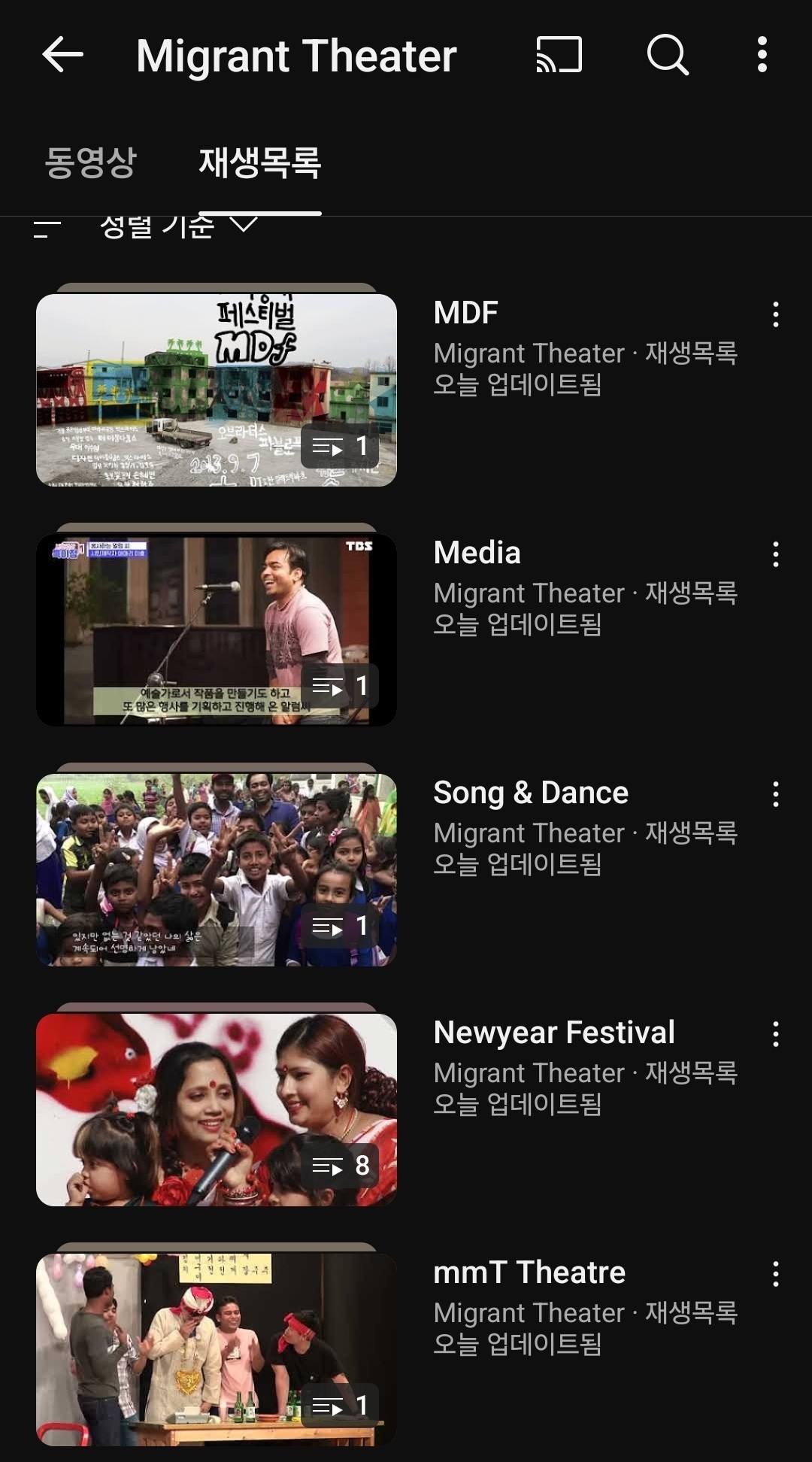
Task: Open the MDF playlist
Action: (x=217, y=390)
